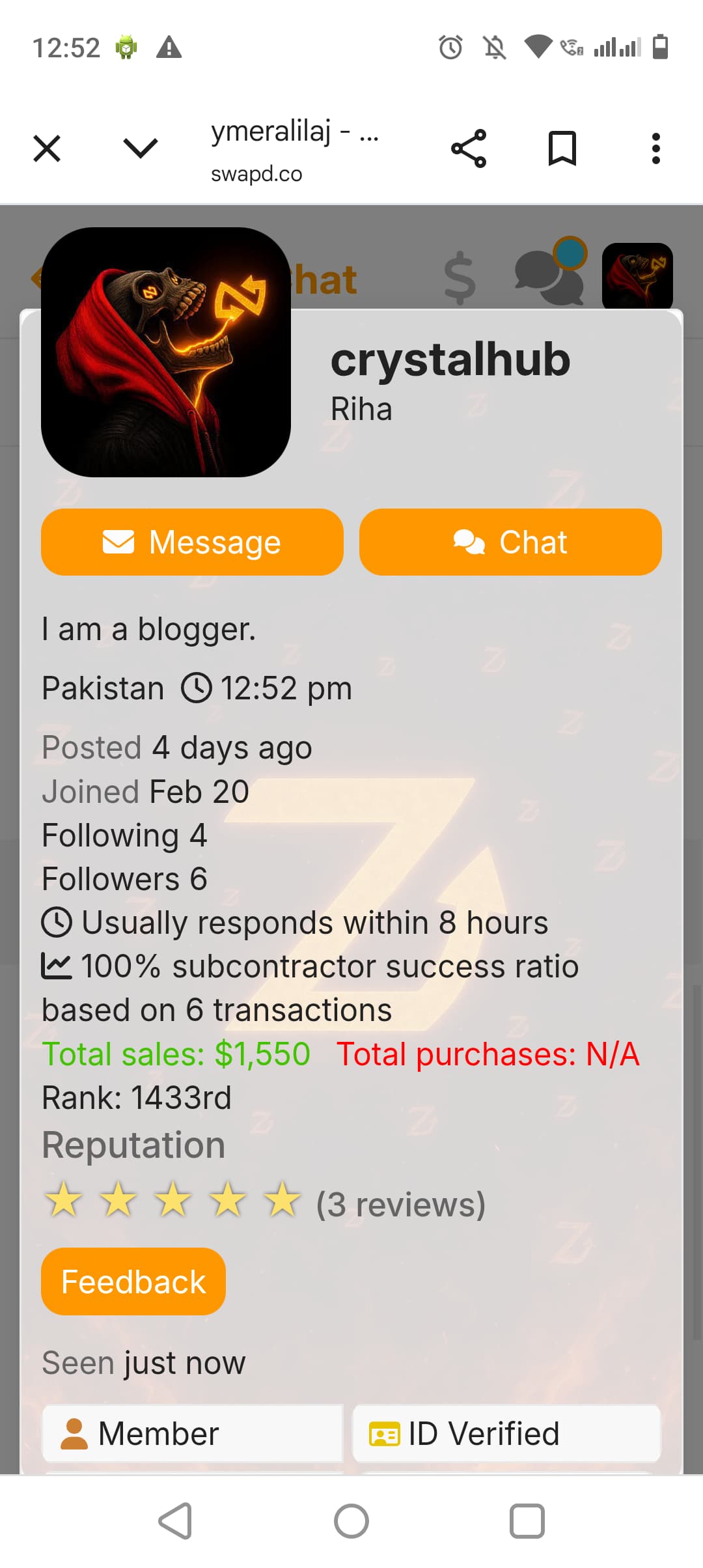703x1568 pixels.
Task: View crystalhub's large profile avatar
Action: point(166,352)
